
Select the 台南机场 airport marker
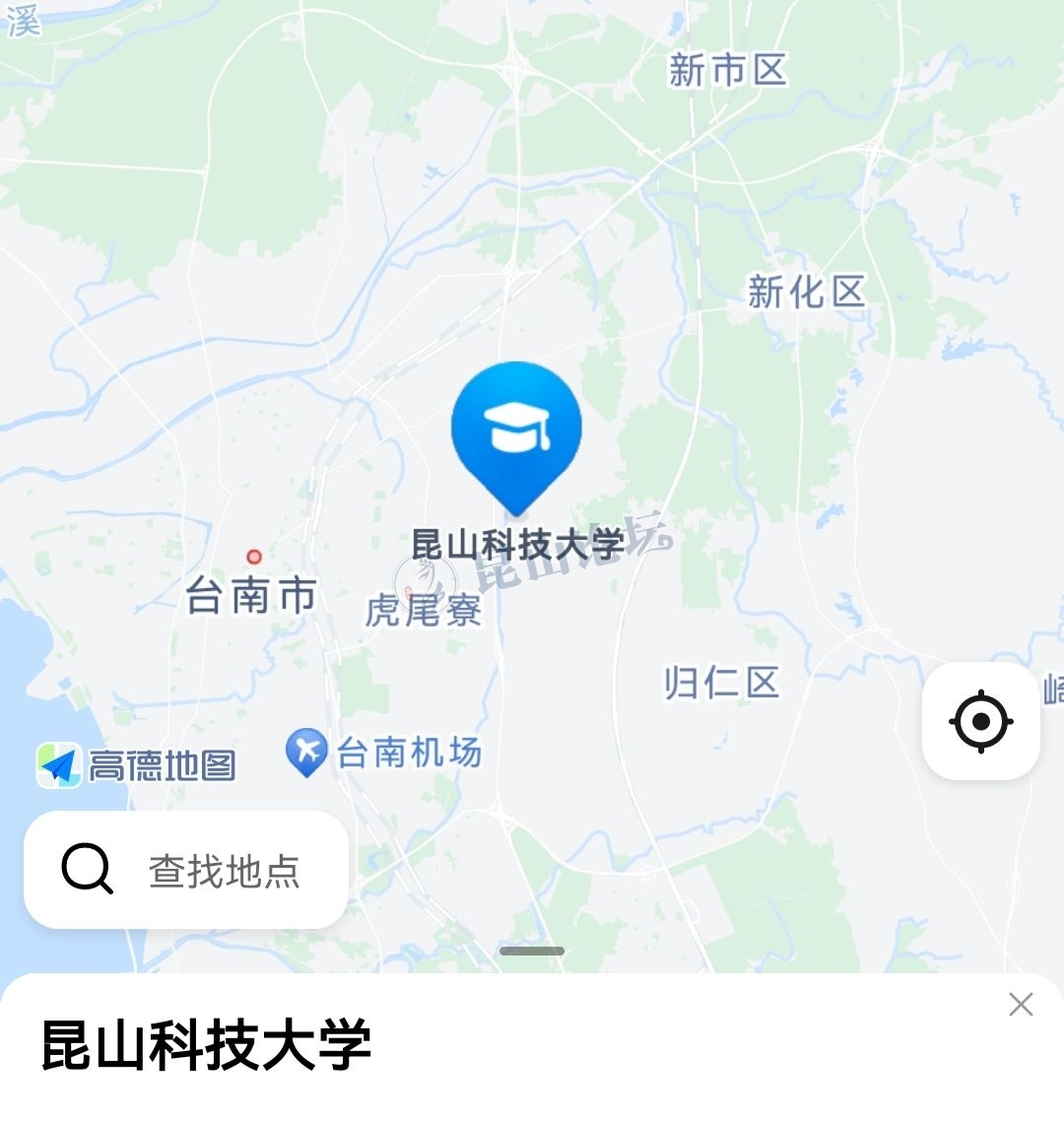[306, 752]
